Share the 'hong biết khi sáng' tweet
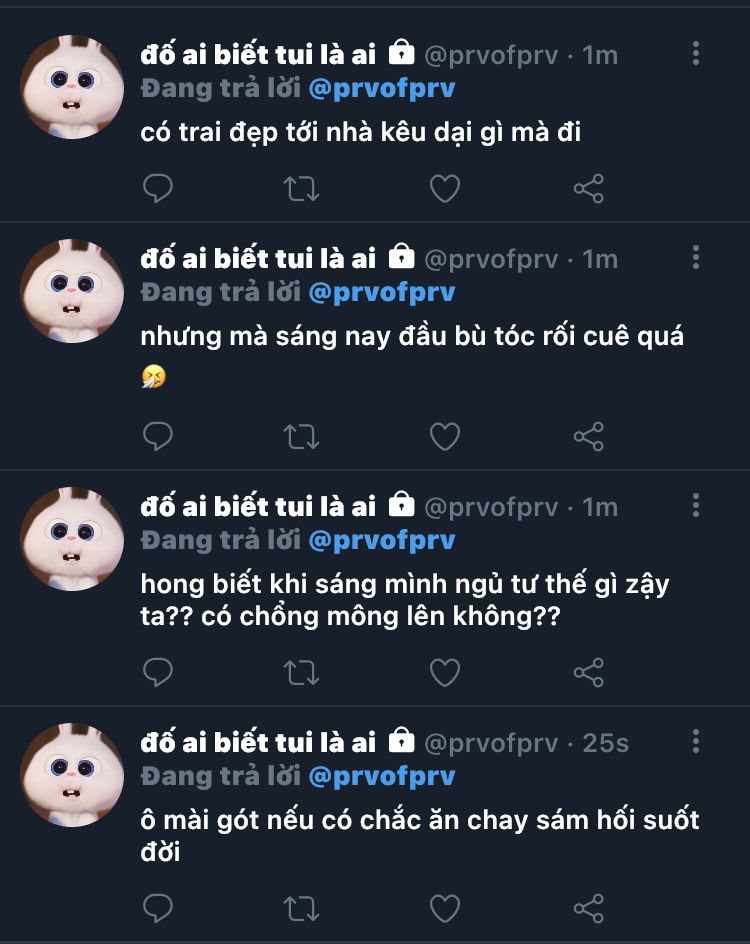The image size is (750, 944). click(x=588, y=672)
